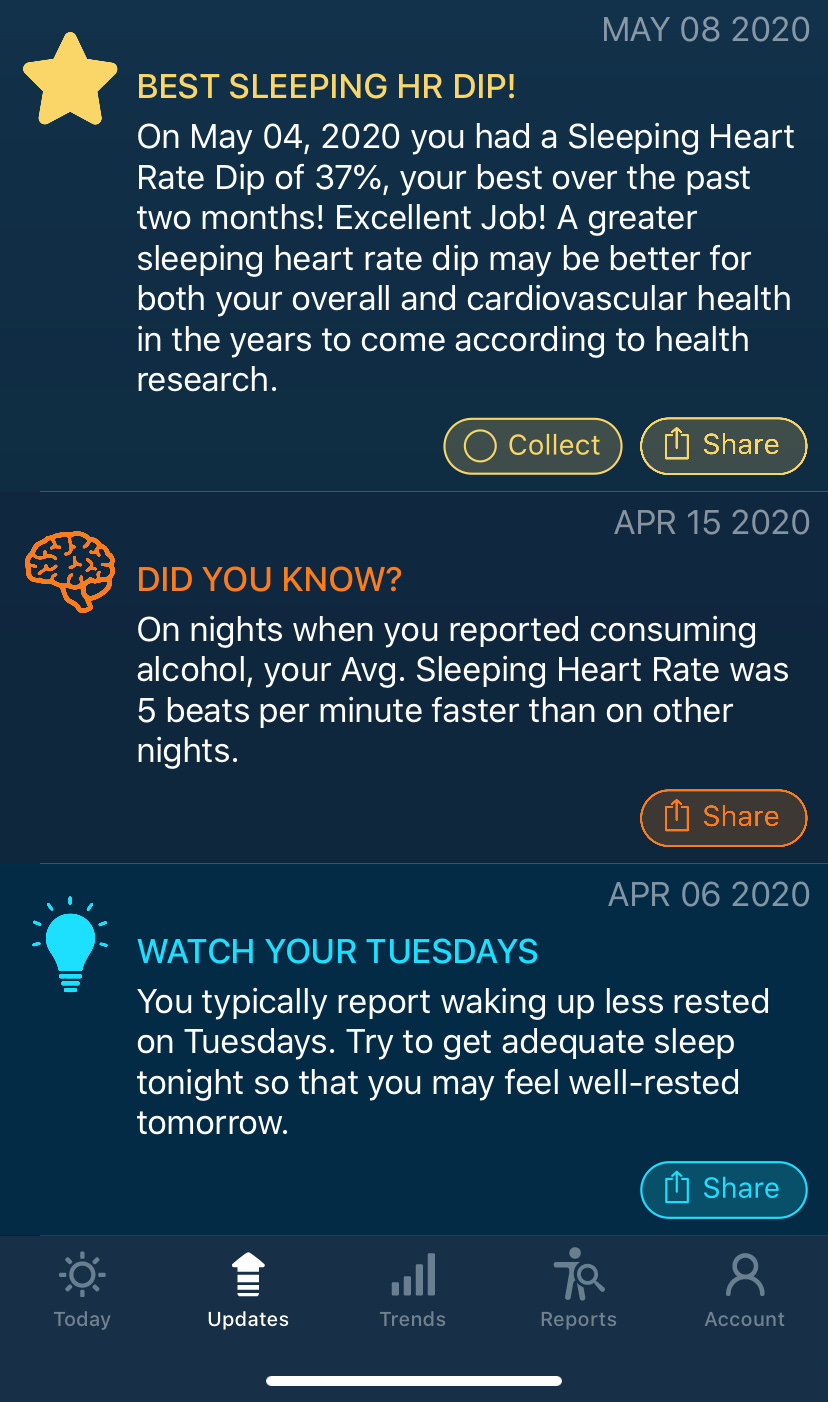Go to the Reports tab

(x=579, y=1288)
